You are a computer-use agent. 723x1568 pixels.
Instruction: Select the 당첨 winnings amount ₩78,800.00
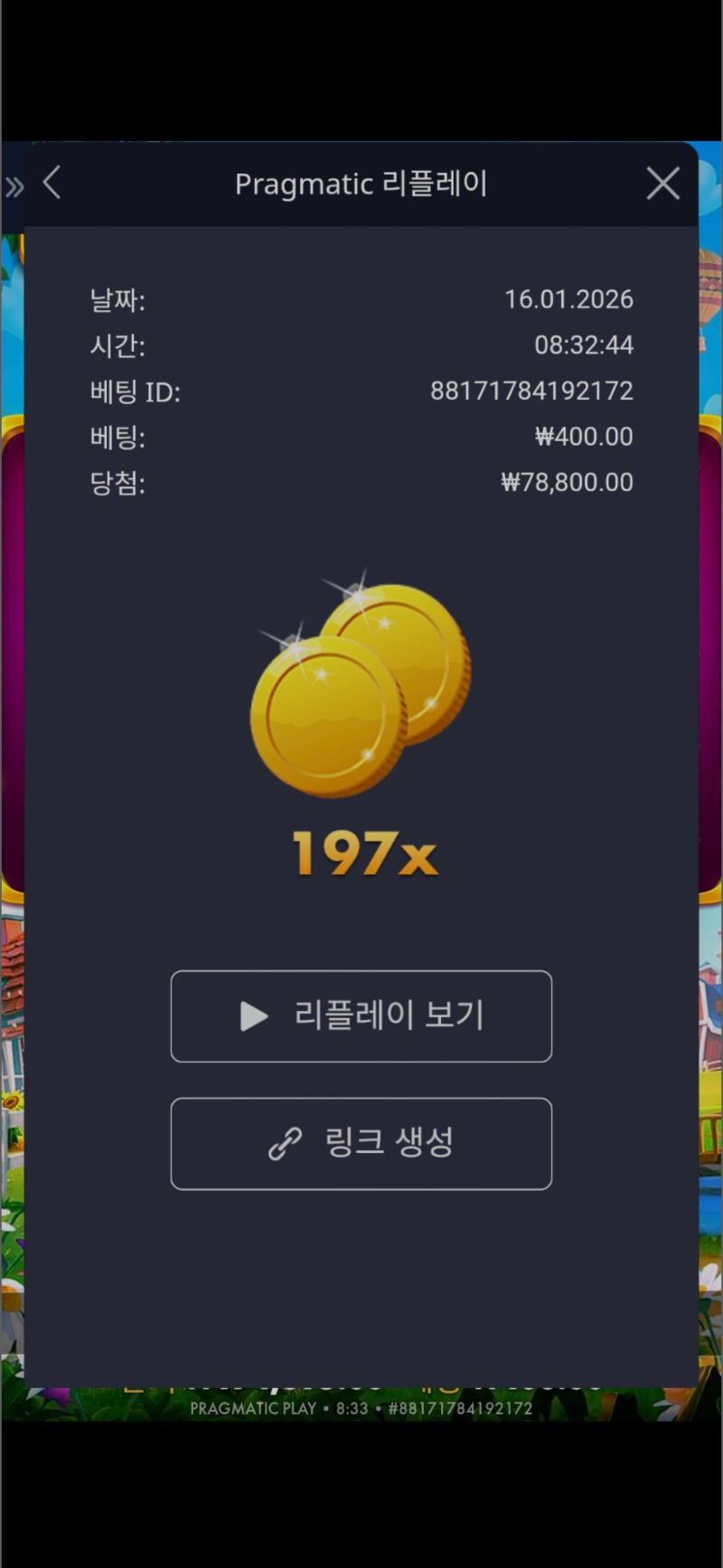pyautogui.click(x=568, y=482)
